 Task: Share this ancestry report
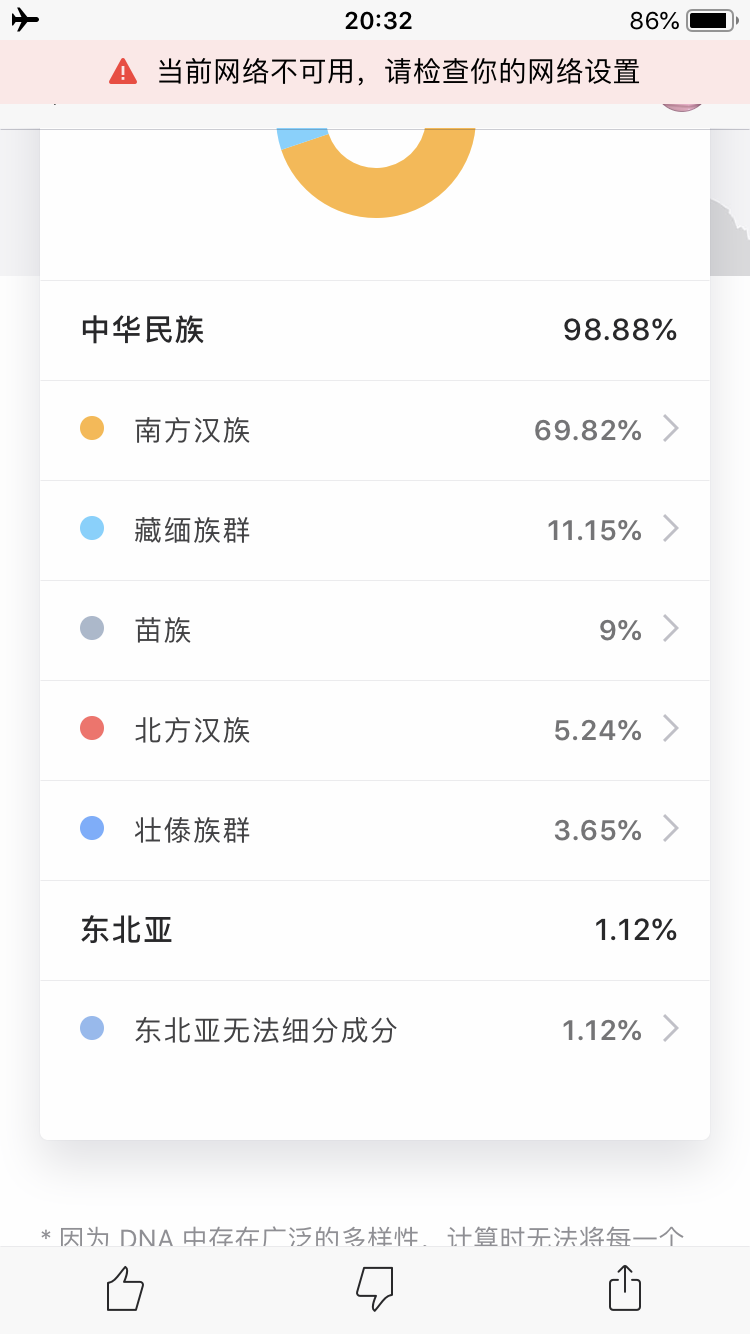(625, 1287)
